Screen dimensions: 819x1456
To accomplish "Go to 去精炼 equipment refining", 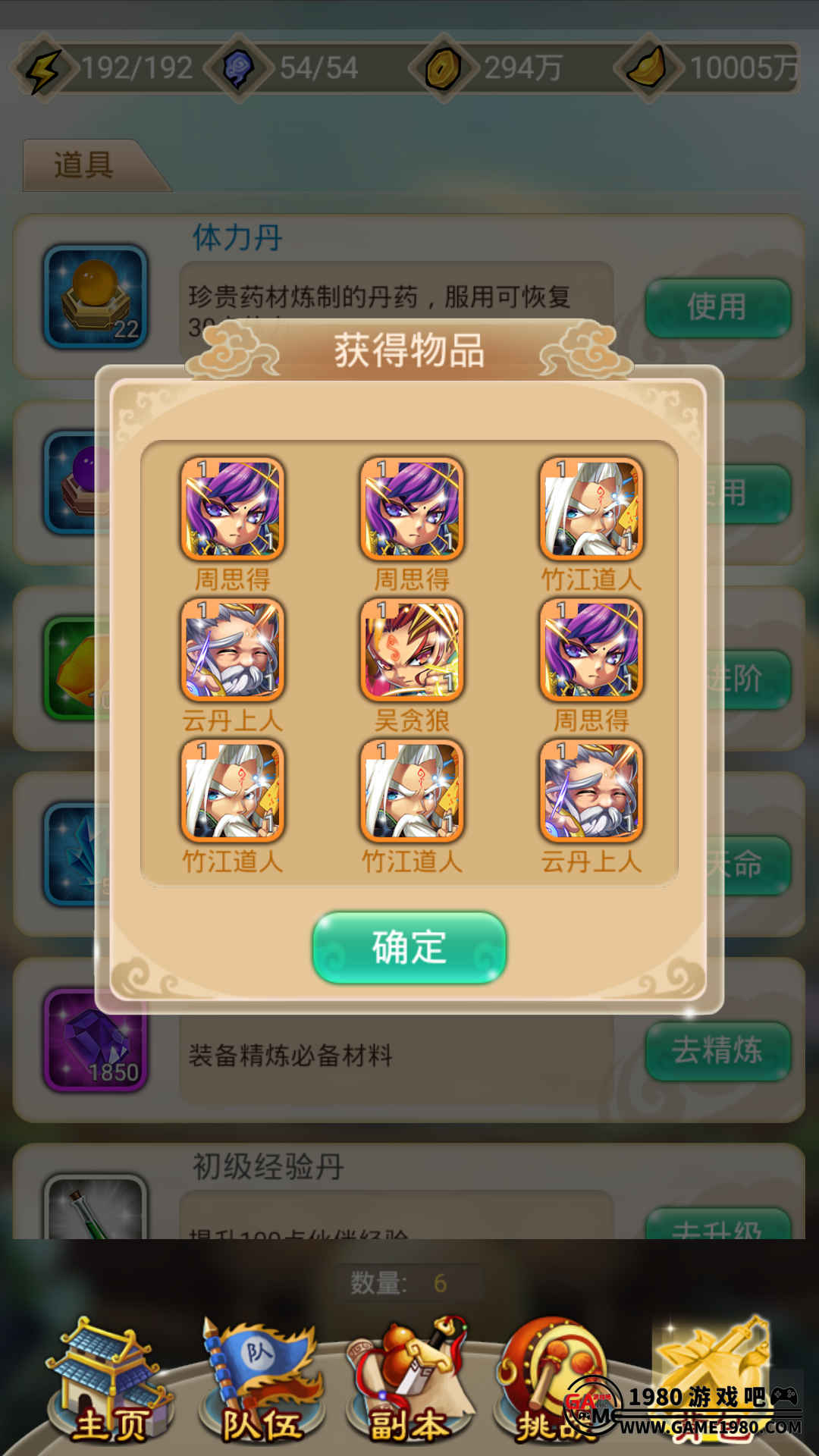I will tap(717, 1050).
